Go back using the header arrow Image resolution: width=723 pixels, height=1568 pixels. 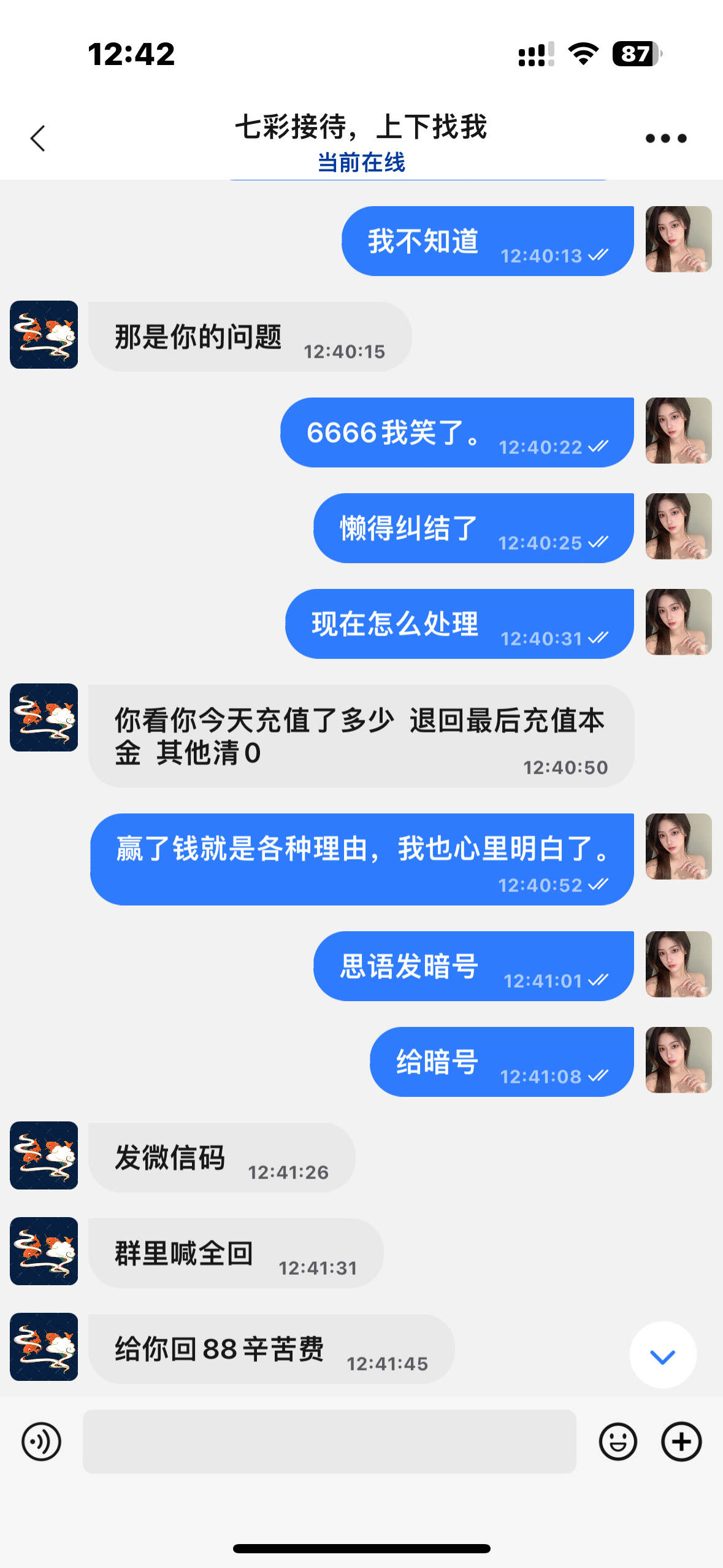point(38,138)
